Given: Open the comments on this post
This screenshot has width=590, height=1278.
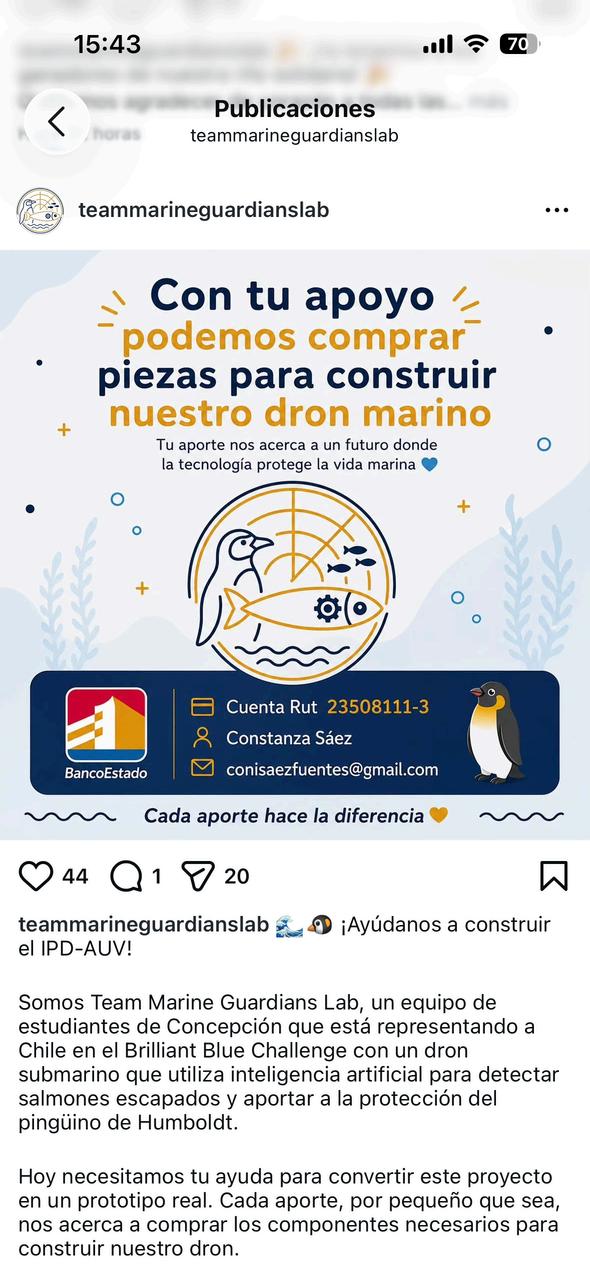Looking at the screenshot, I should [x=126, y=877].
